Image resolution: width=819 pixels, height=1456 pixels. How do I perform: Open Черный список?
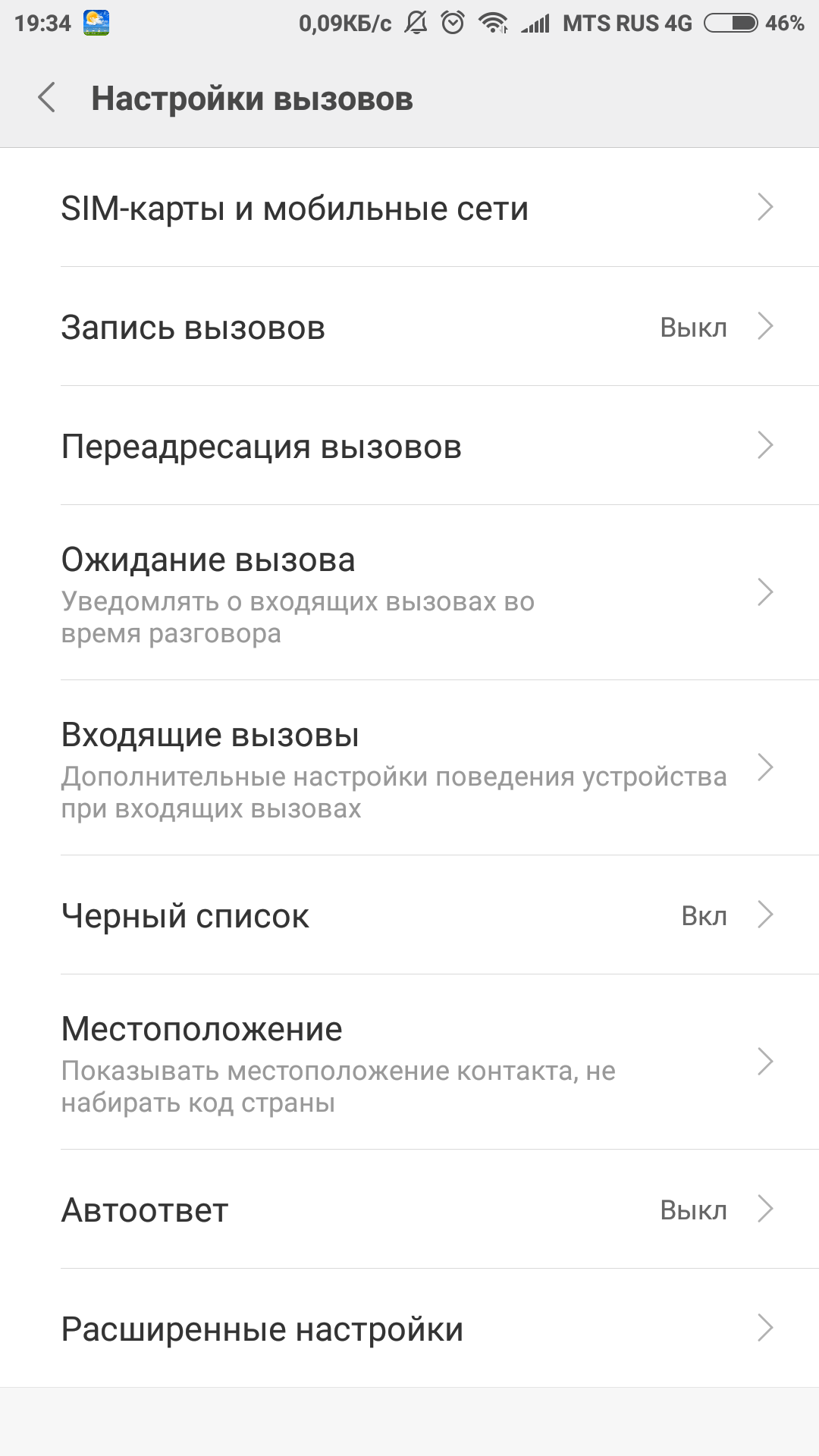click(x=409, y=915)
